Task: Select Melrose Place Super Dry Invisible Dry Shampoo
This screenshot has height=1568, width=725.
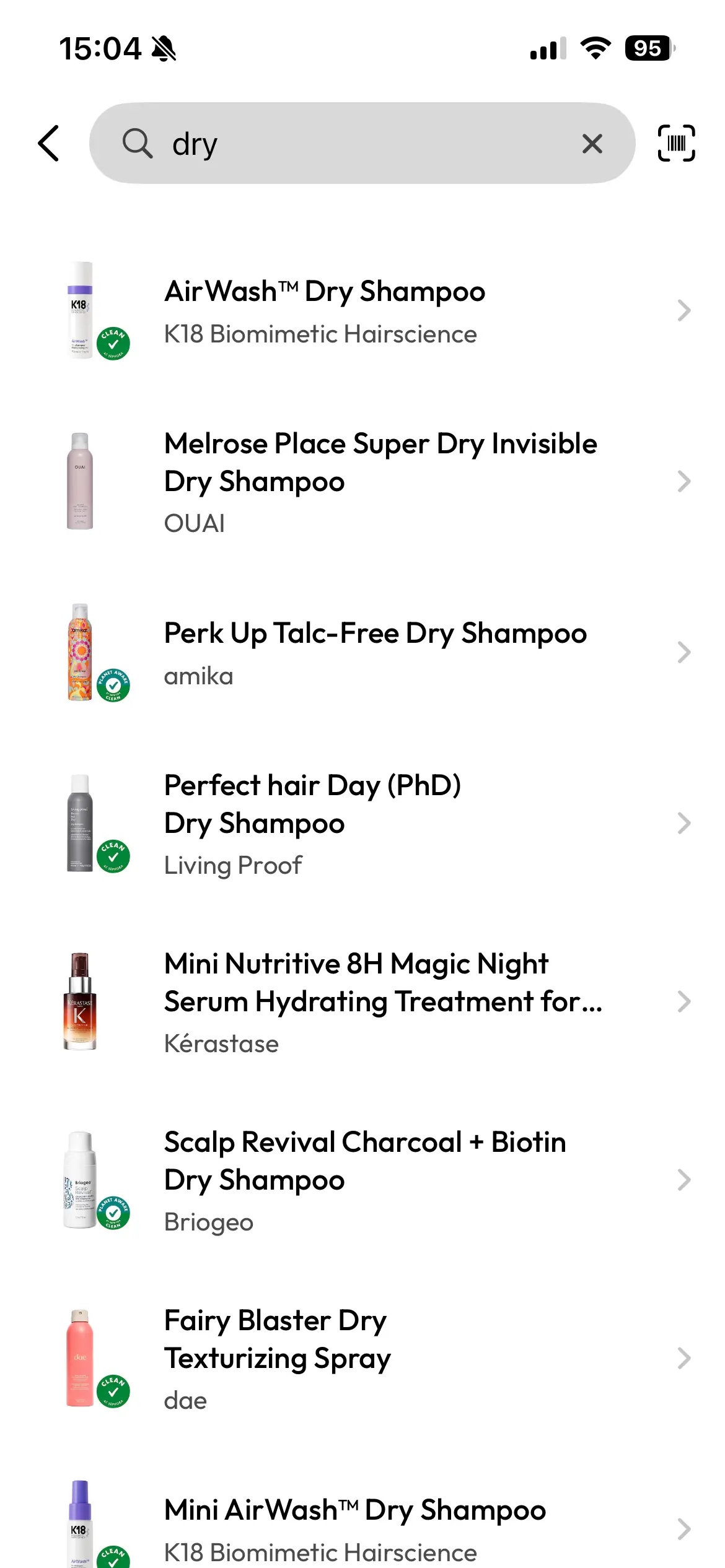Action: click(x=372, y=482)
